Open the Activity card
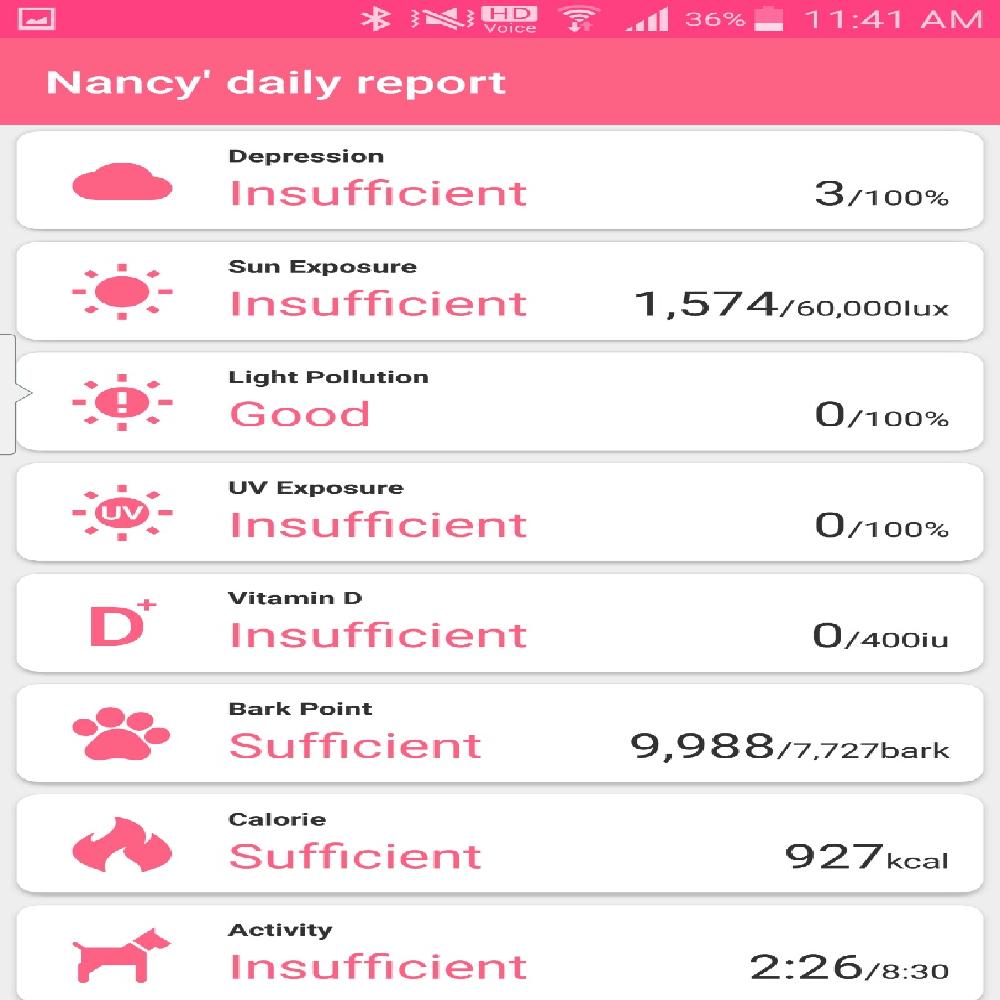 click(500, 952)
